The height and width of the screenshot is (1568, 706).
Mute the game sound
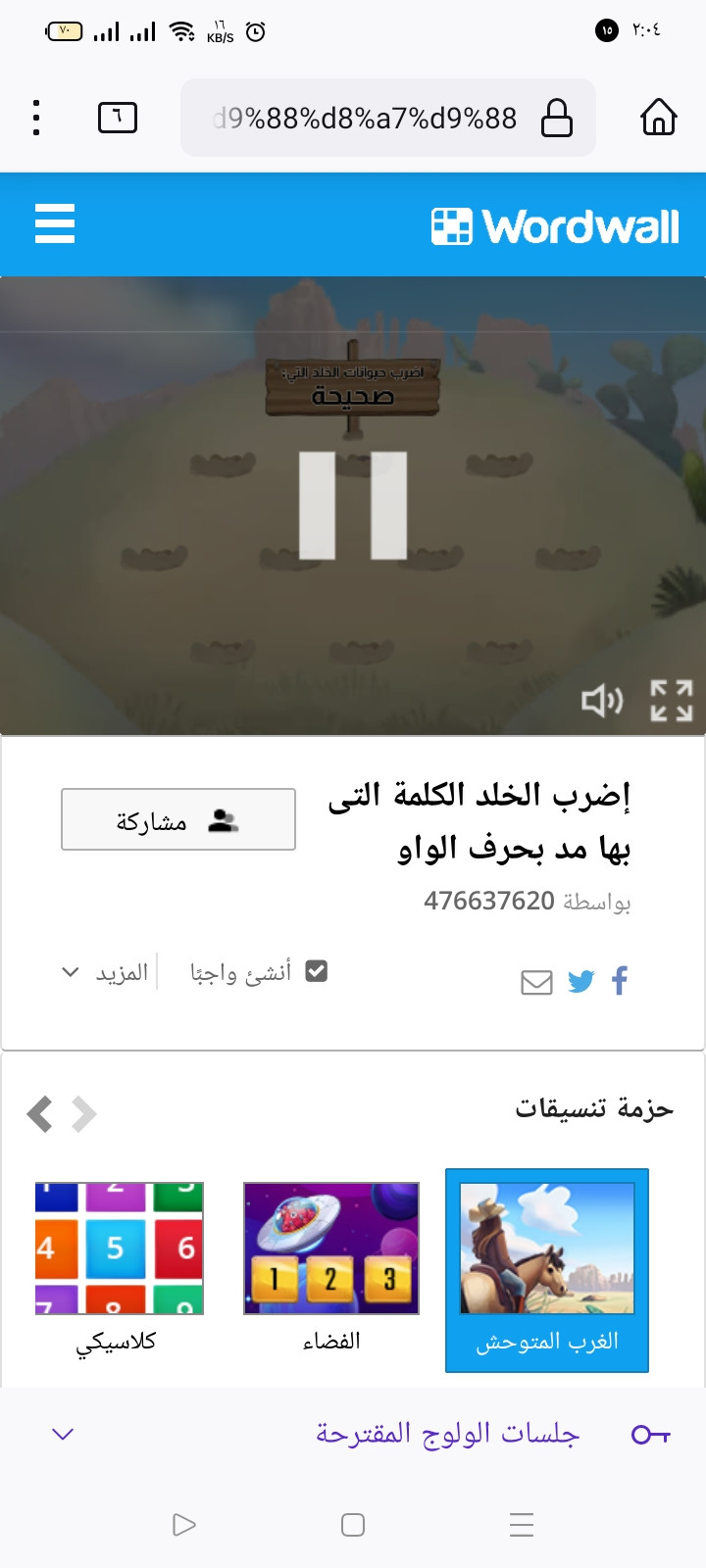click(601, 701)
